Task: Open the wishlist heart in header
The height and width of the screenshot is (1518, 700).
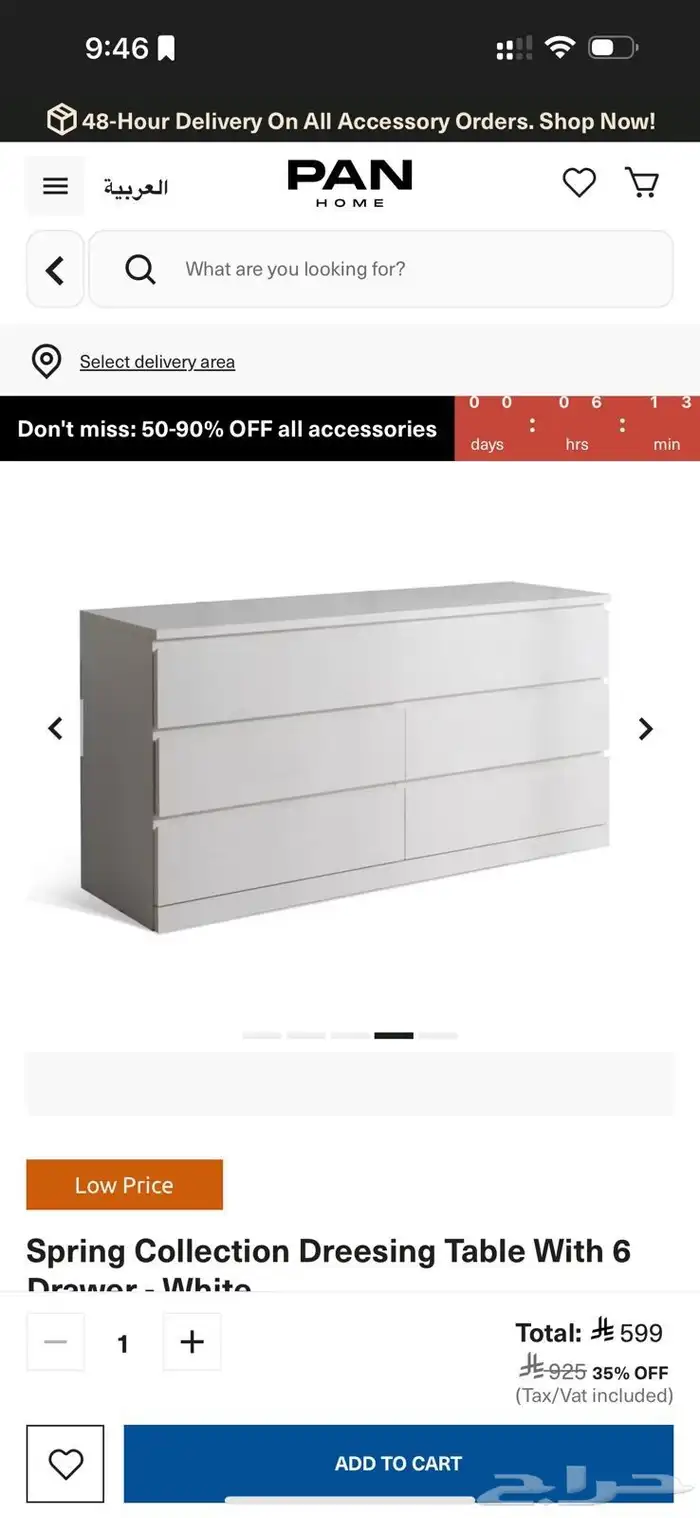Action: click(x=579, y=183)
